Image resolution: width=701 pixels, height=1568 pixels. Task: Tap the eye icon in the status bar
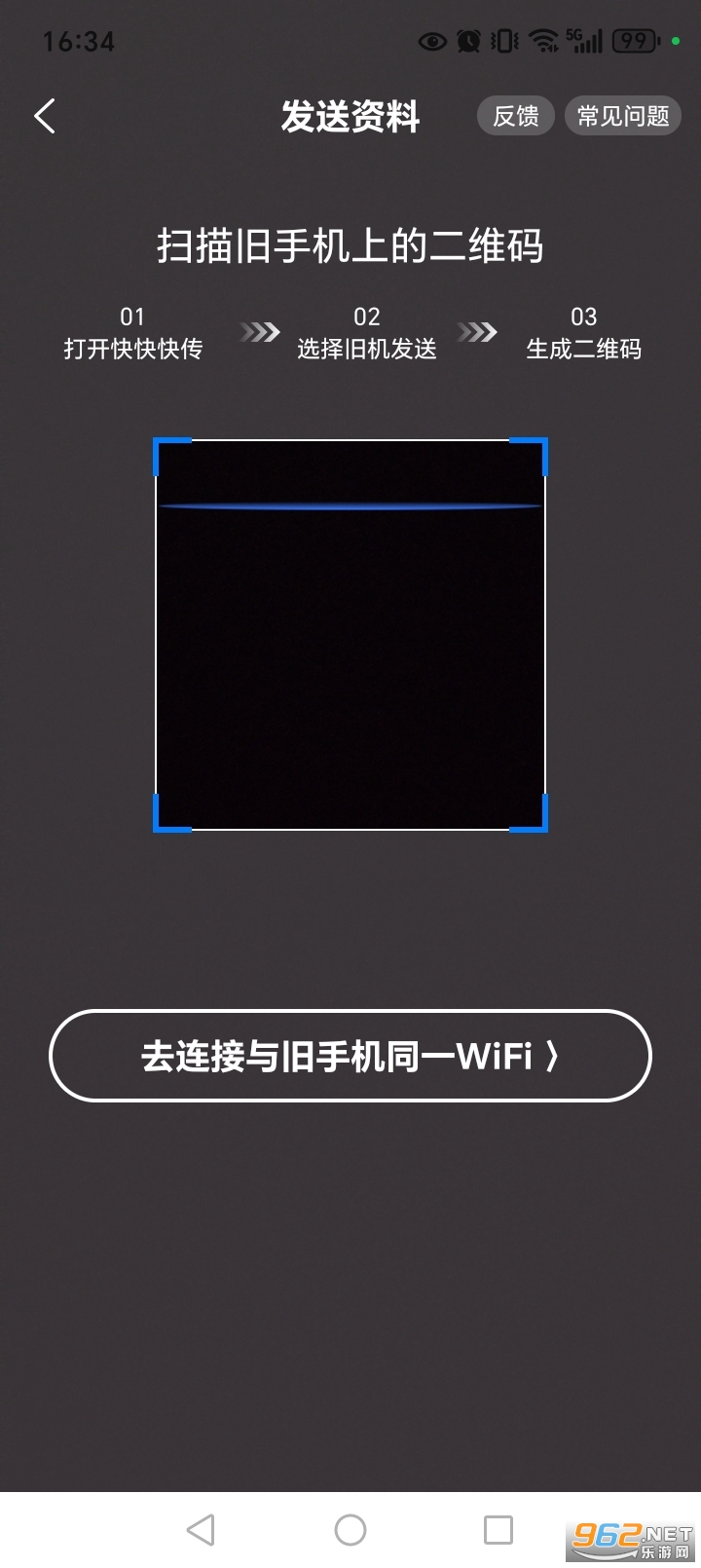[x=431, y=41]
